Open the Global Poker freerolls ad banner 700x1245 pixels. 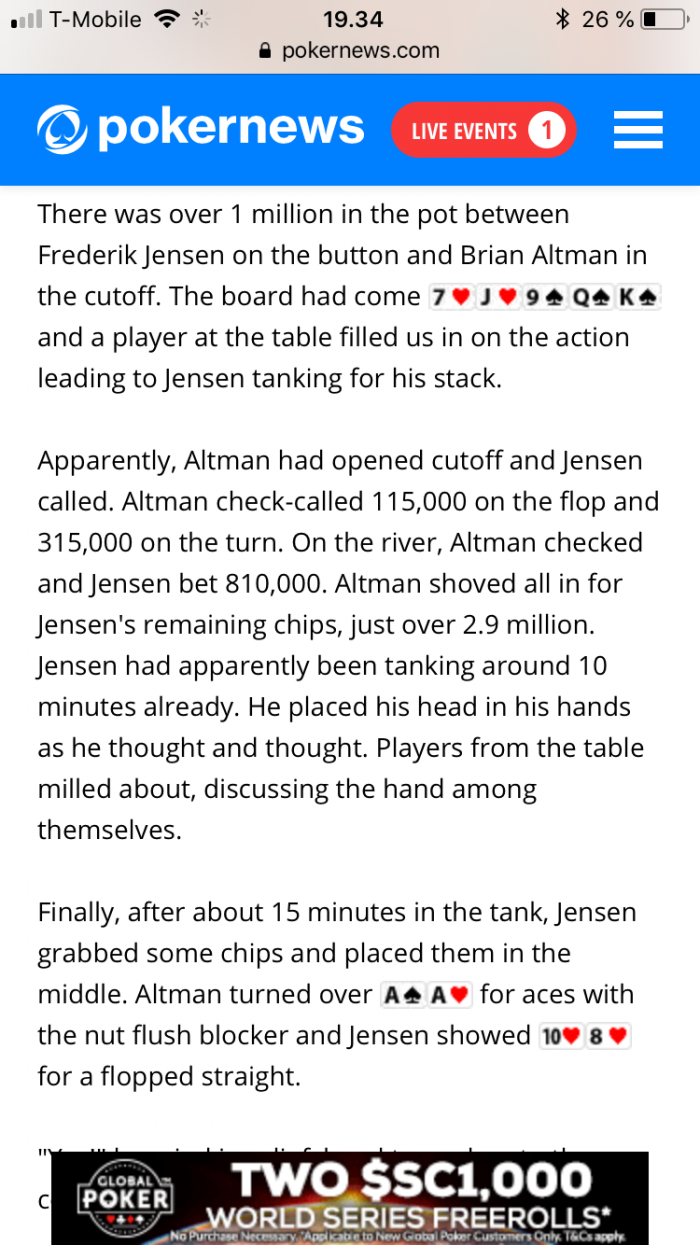click(350, 1198)
